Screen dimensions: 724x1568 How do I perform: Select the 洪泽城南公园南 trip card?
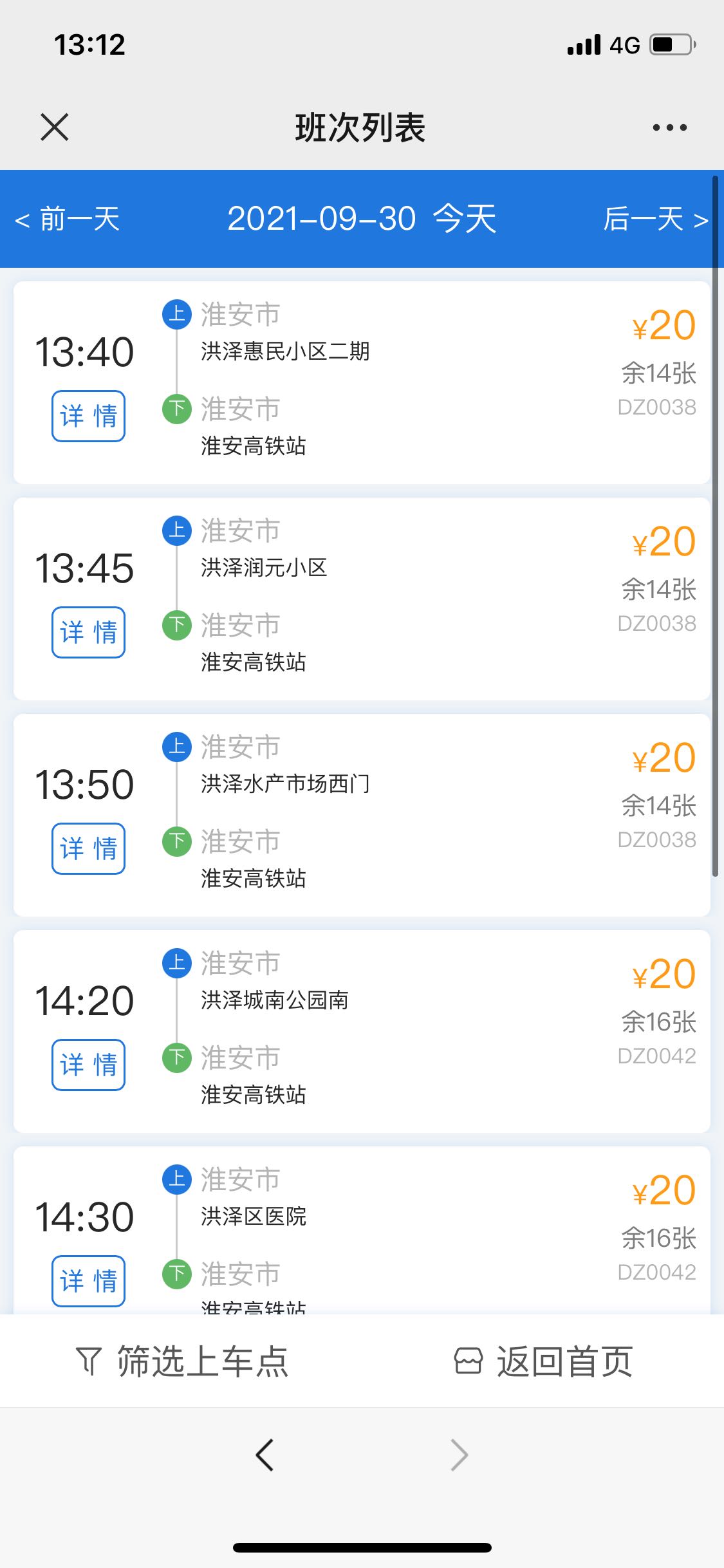click(x=362, y=1031)
